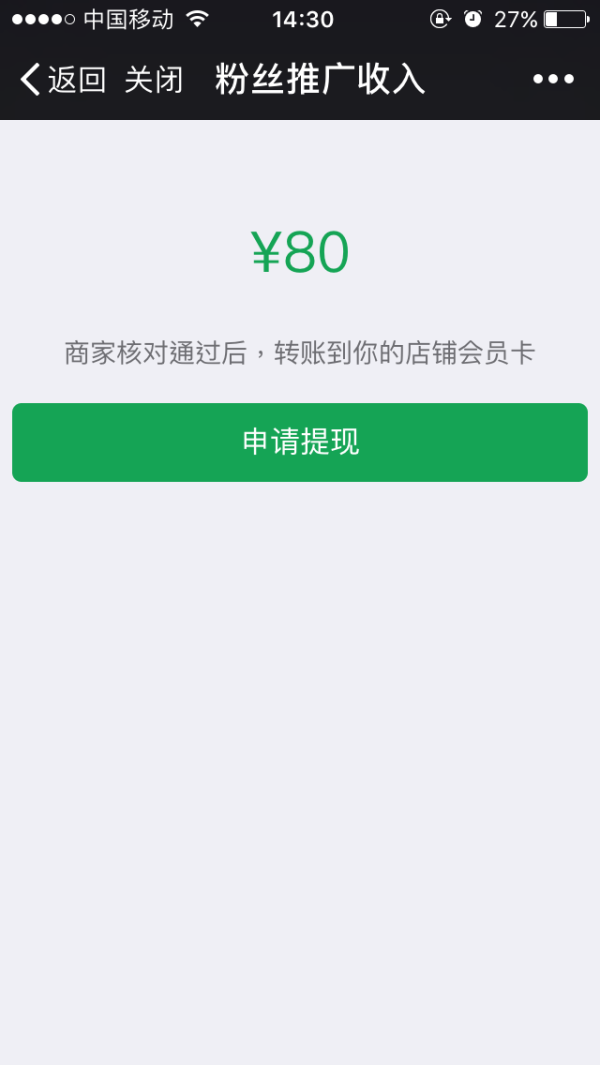Screen dimensions: 600x1065
Task: Open the three-dot overflow menu
Action: tap(553, 79)
